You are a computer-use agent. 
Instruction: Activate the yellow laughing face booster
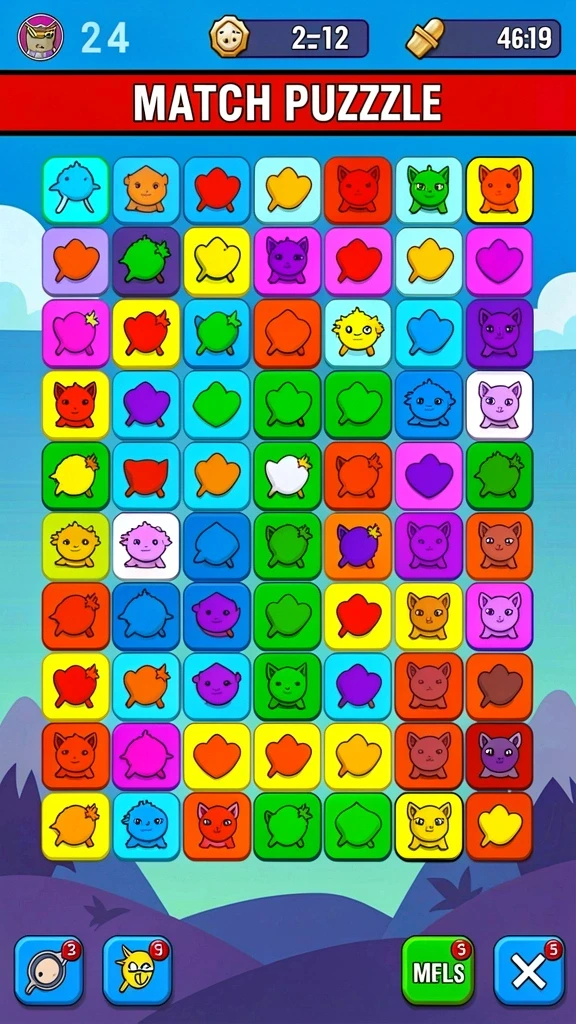(x=137, y=970)
